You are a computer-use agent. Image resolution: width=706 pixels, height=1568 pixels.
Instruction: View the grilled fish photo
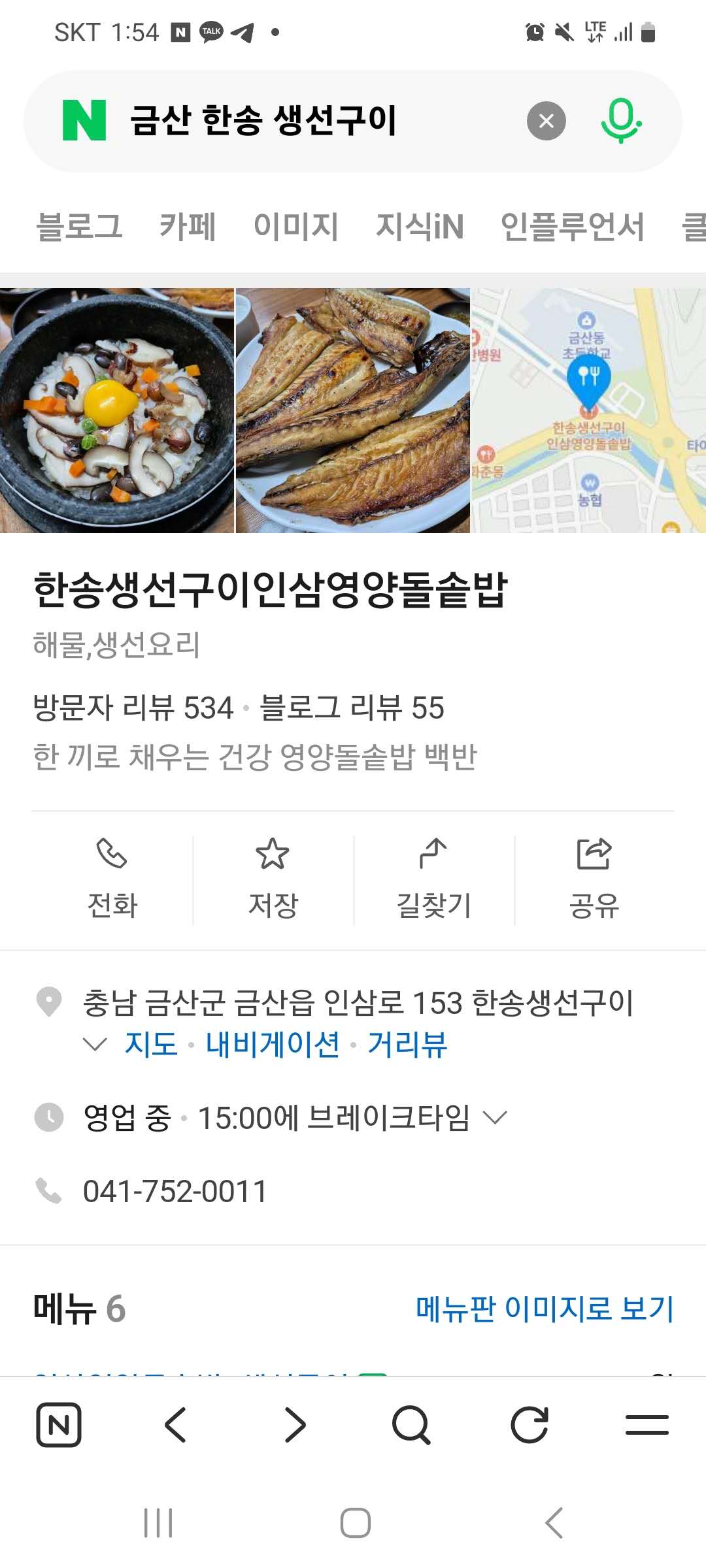352,410
